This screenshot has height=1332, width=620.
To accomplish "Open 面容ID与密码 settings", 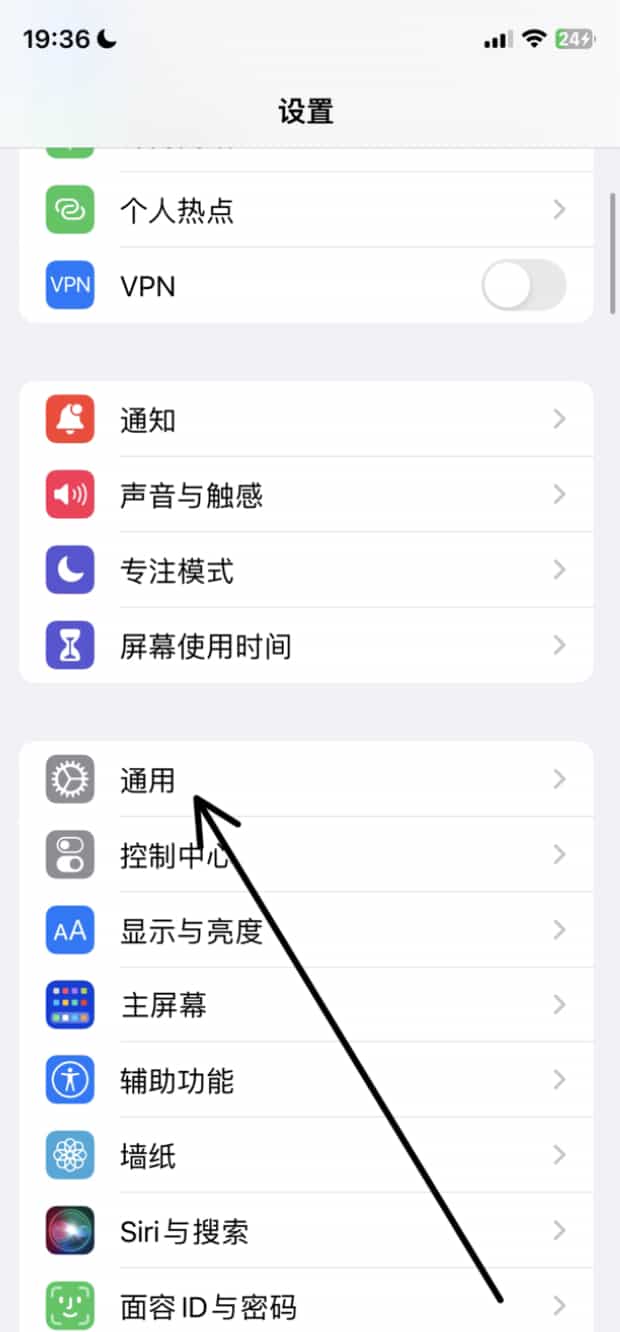I will point(306,1301).
